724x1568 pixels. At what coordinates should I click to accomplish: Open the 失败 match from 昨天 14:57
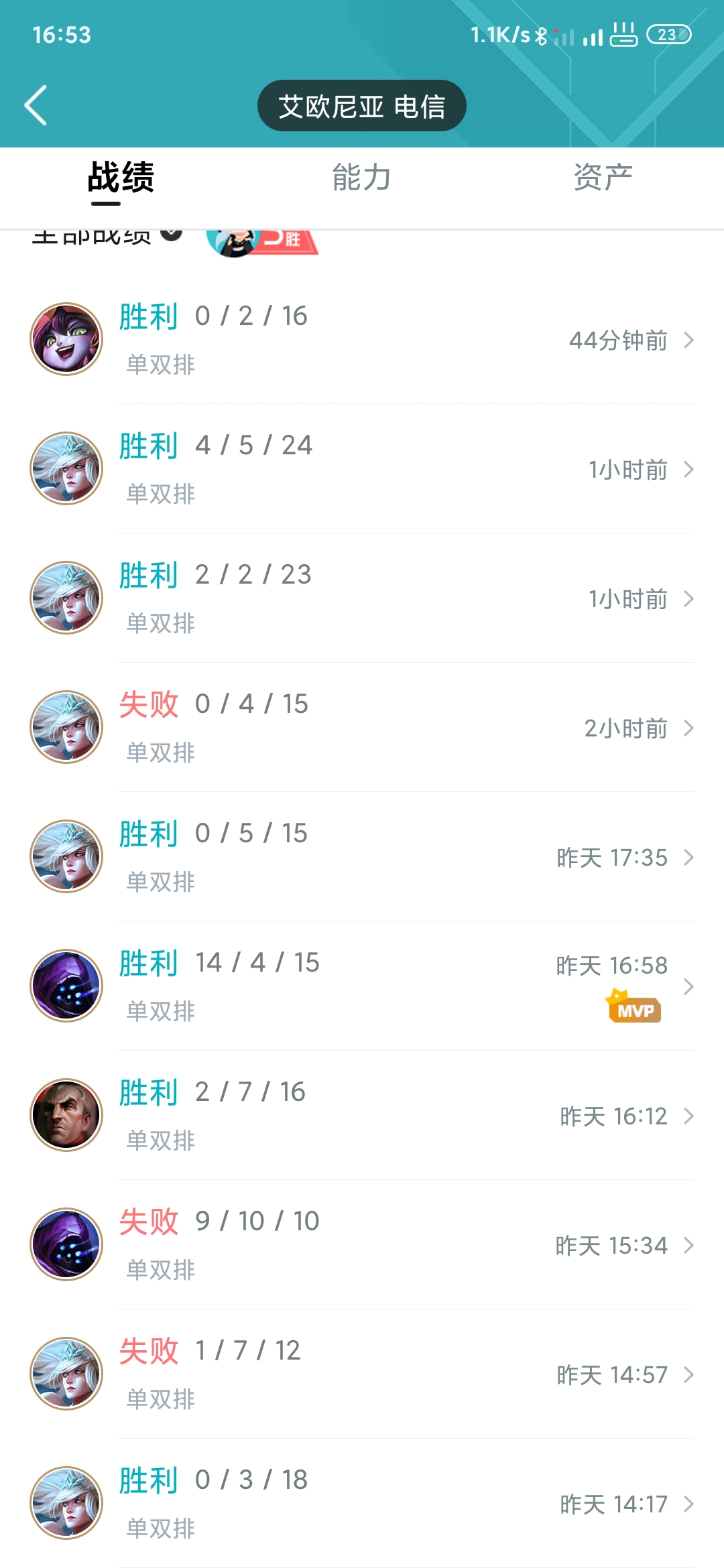click(x=362, y=1374)
